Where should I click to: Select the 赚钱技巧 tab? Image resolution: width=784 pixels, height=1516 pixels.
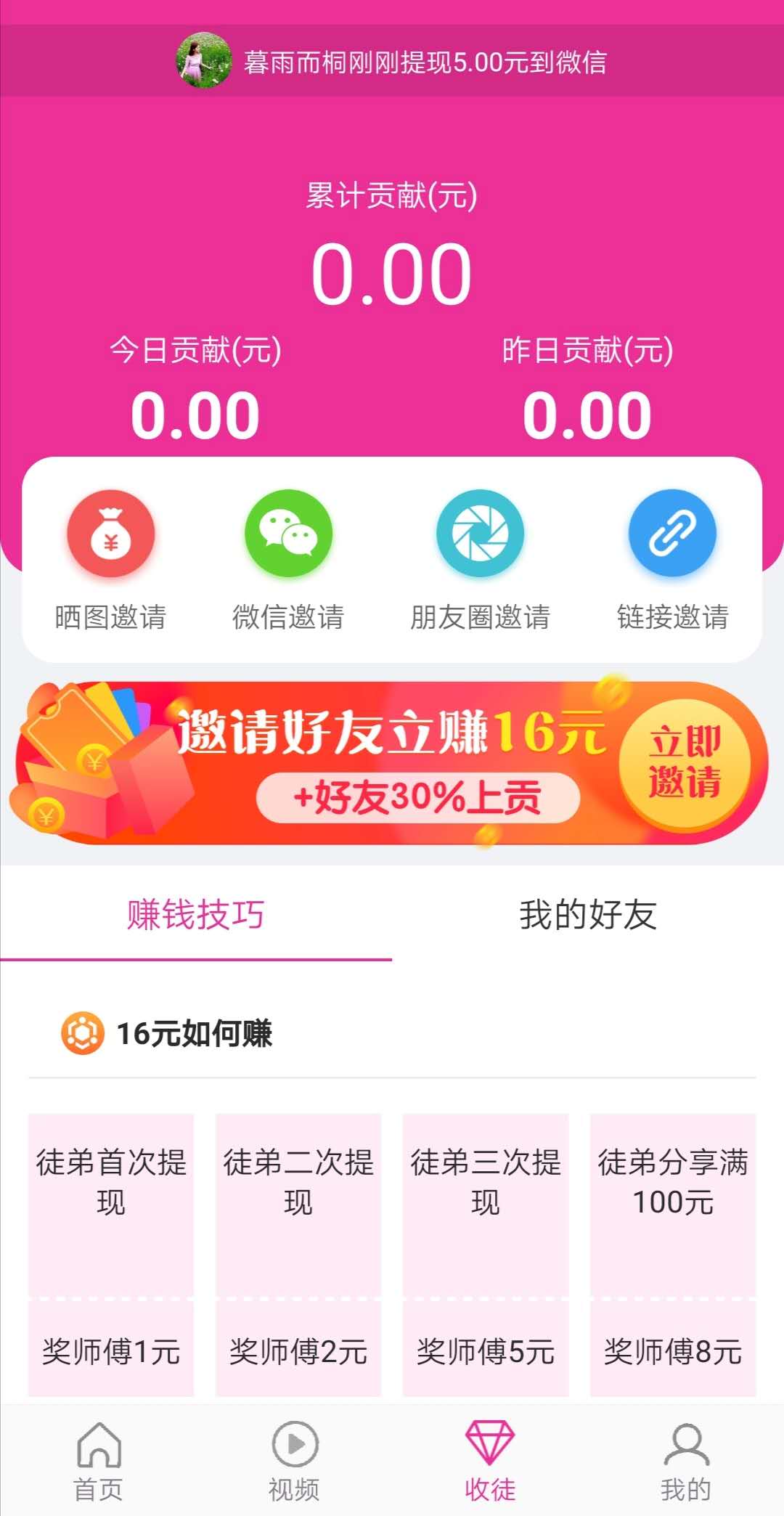[x=196, y=914]
